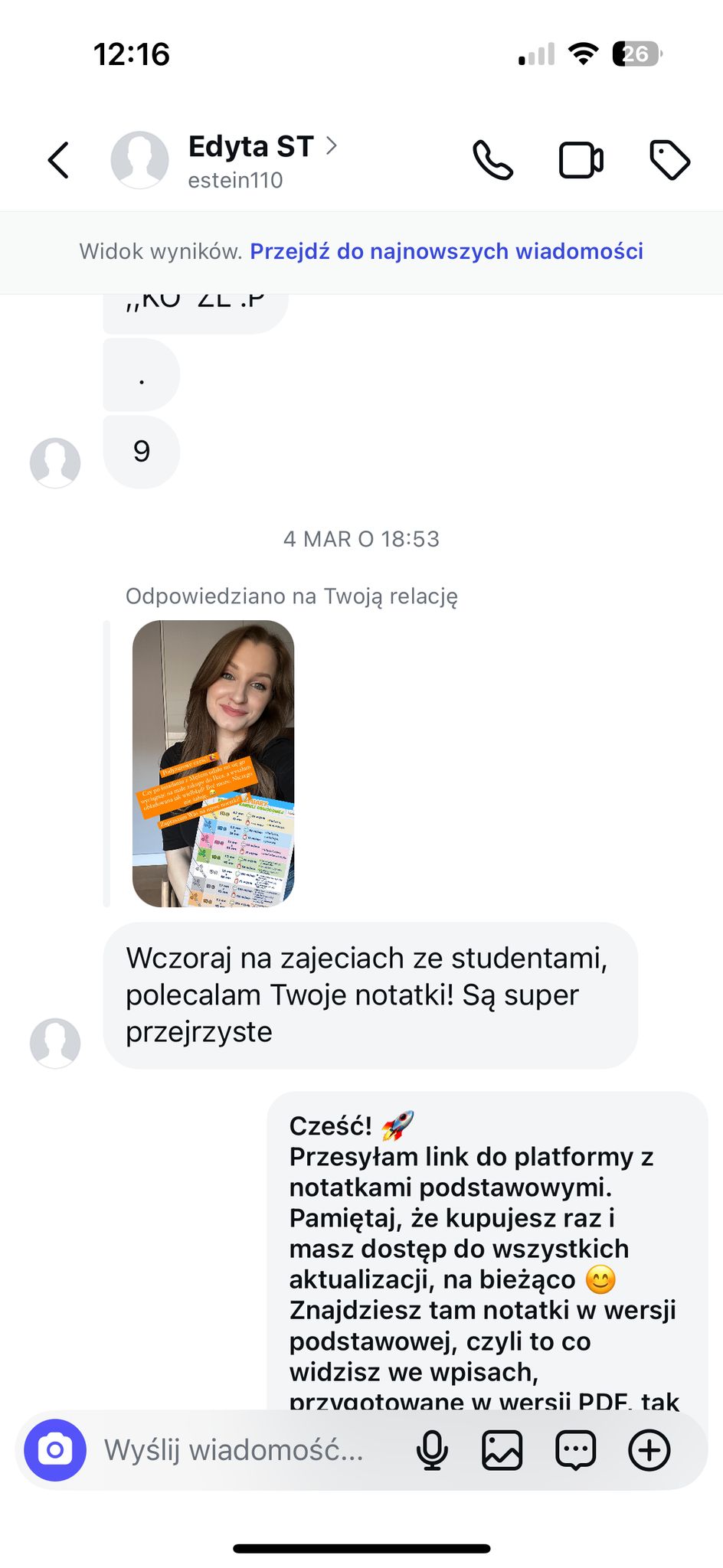
Task: Open the replied story thumbnail
Action: pyautogui.click(x=213, y=763)
